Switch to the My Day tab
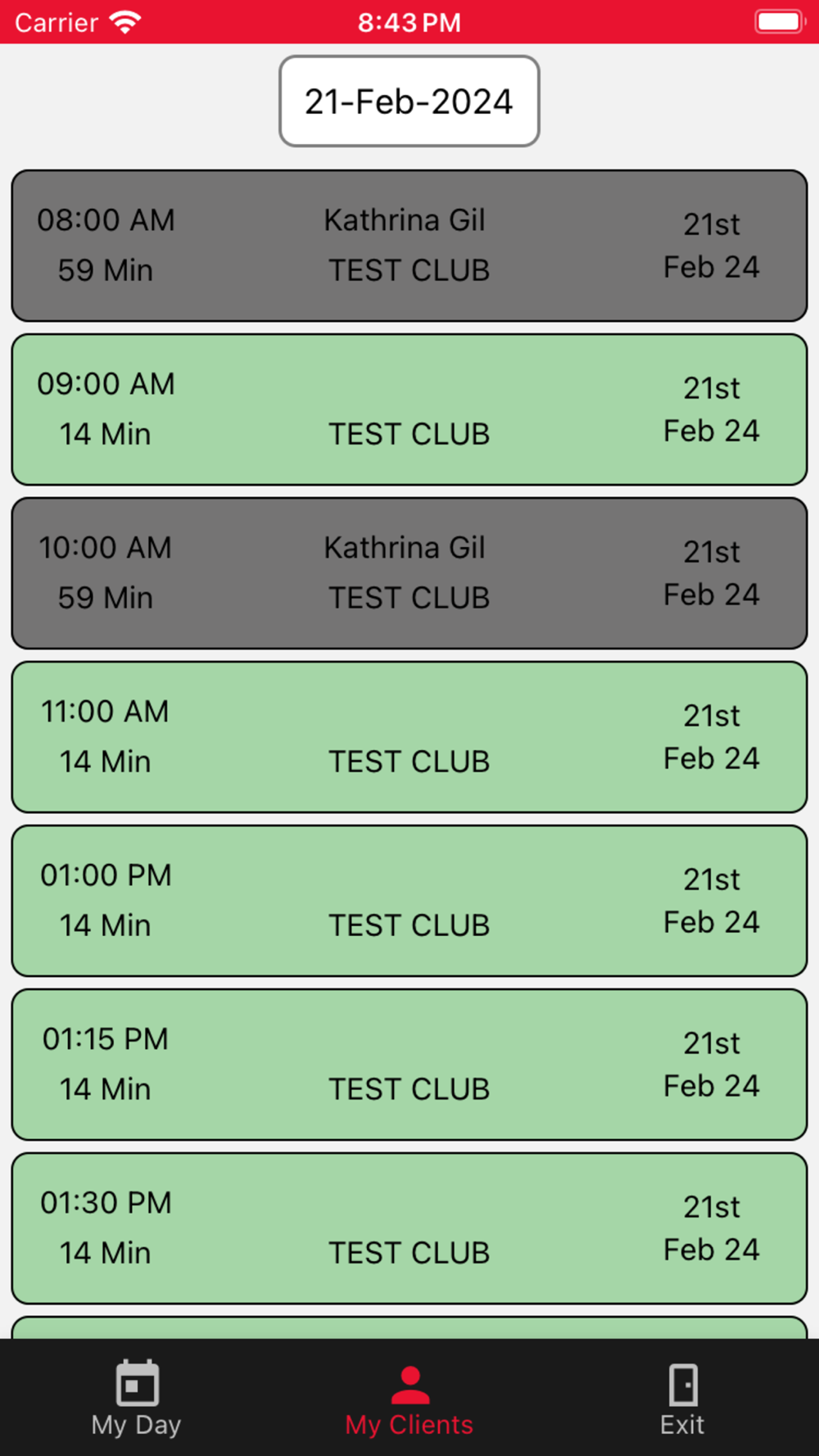Image resolution: width=819 pixels, height=1456 pixels. 136,1399
